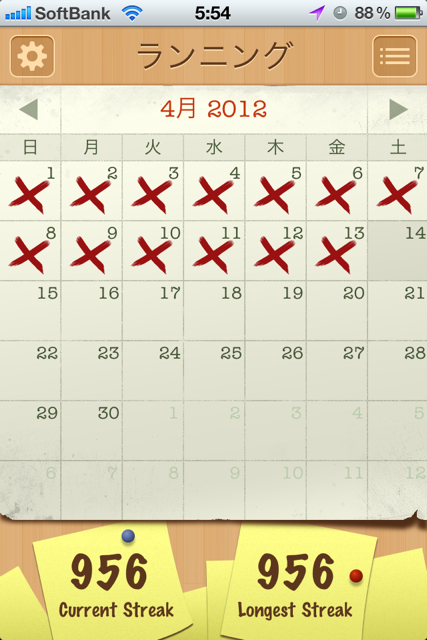Mark April 30 on the calendar
427x640 pixels.
point(92,431)
